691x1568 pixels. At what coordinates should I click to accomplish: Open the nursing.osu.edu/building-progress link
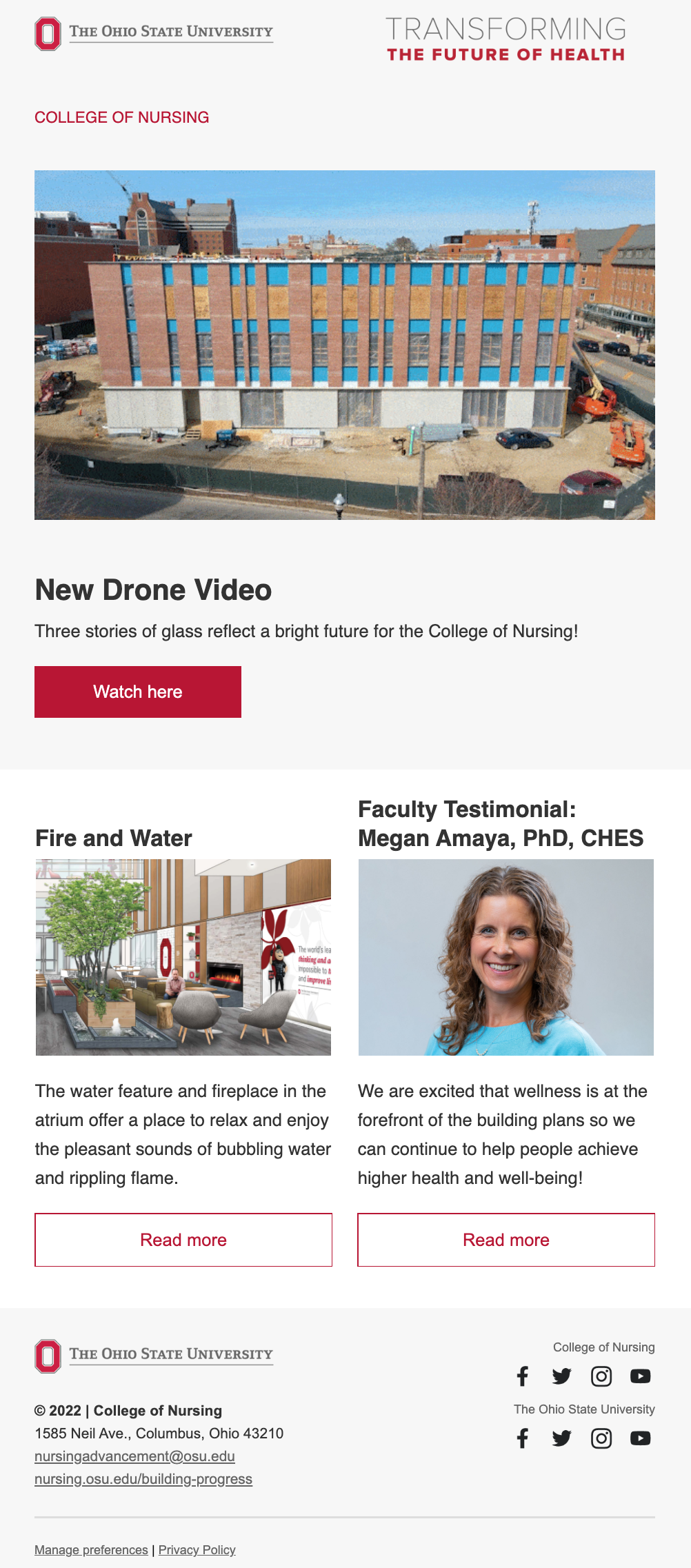click(x=143, y=1479)
